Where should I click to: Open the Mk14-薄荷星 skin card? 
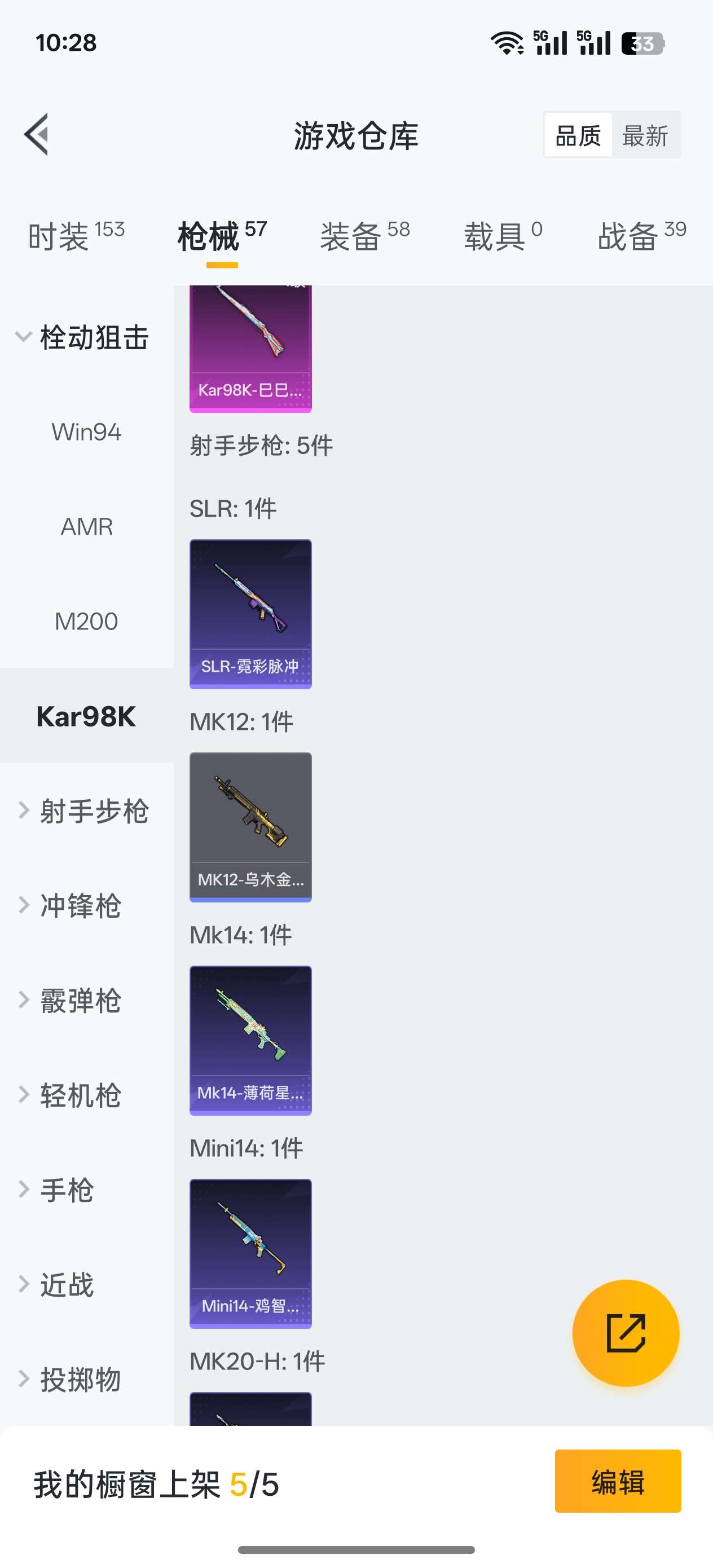(x=250, y=1040)
